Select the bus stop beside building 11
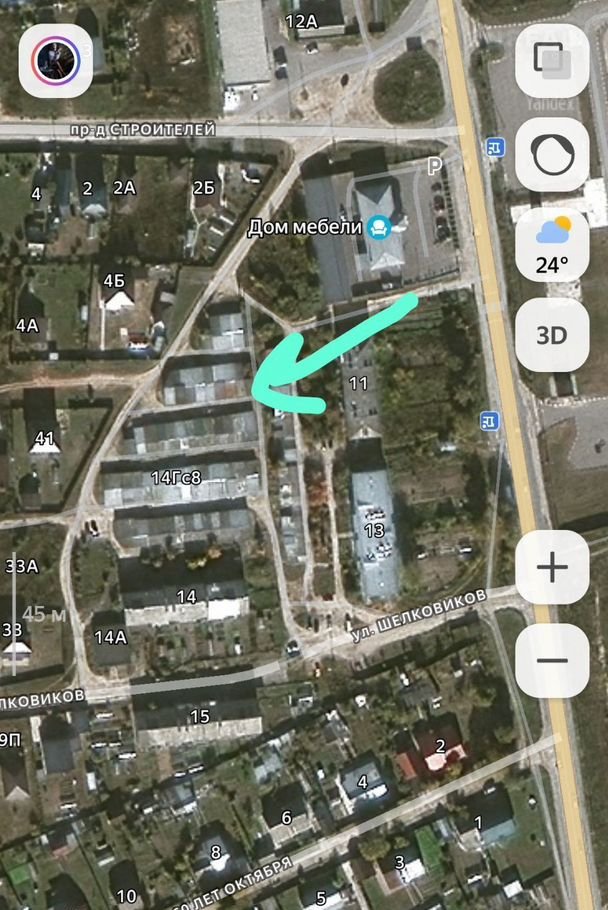Image resolution: width=608 pixels, height=910 pixels. pyautogui.click(x=490, y=421)
